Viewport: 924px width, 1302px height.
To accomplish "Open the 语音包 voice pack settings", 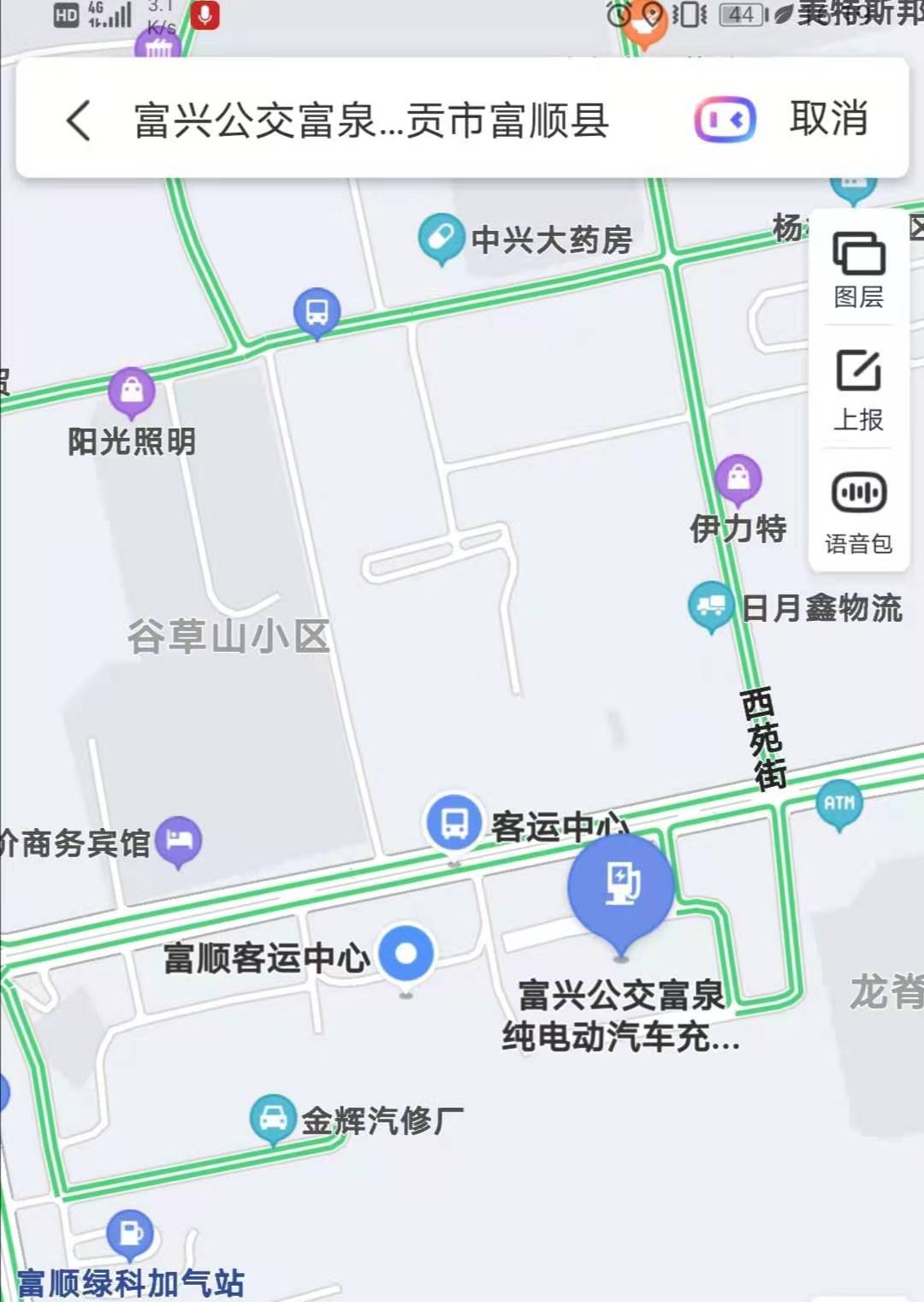I will (857, 511).
